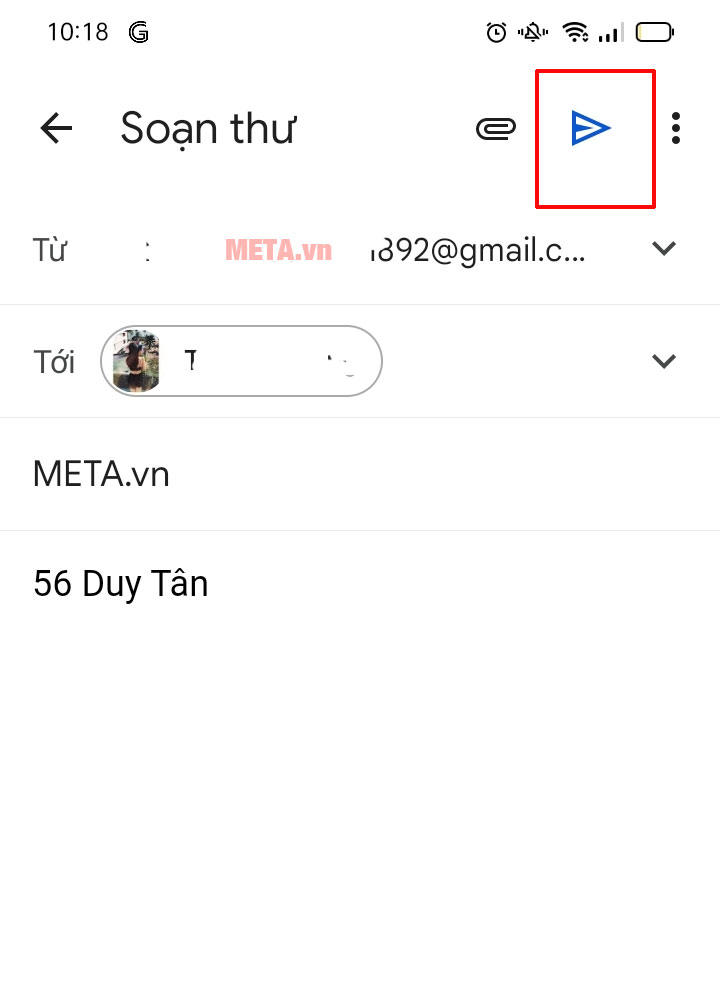Tap the Soạn thư title text
The width and height of the screenshot is (720, 992).
pyautogui.click(x=208, y=128)
